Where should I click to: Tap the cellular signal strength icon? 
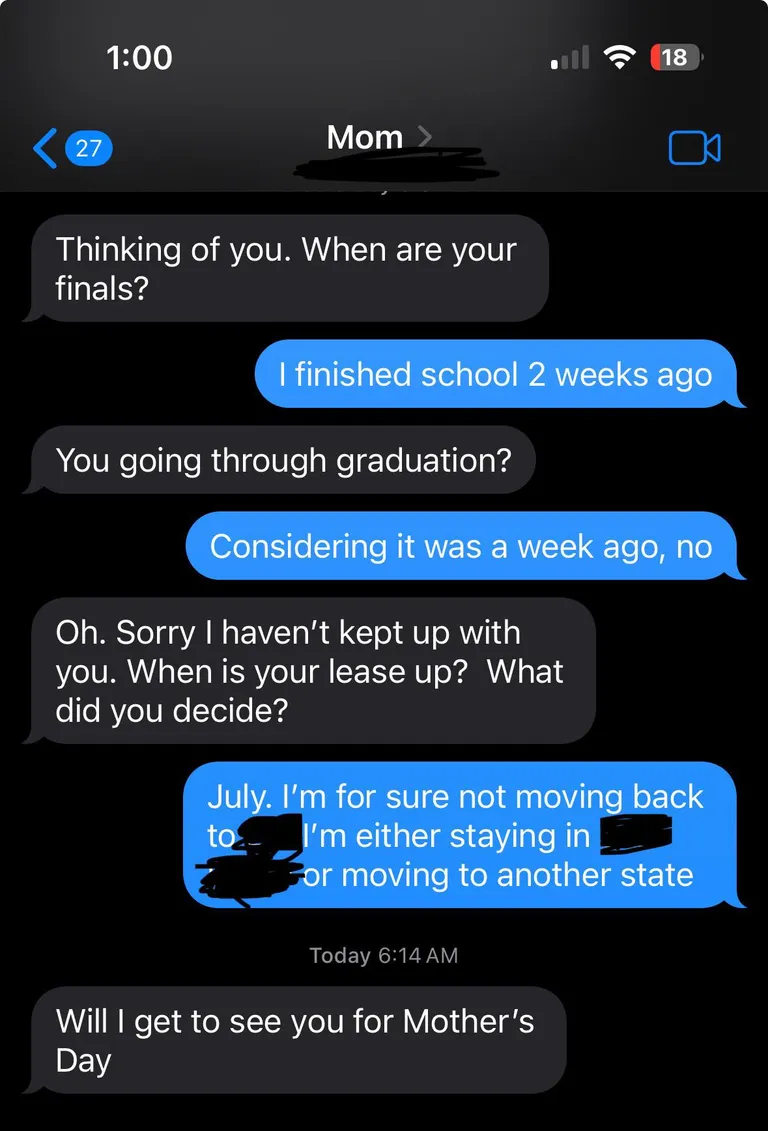coord(567,58)
